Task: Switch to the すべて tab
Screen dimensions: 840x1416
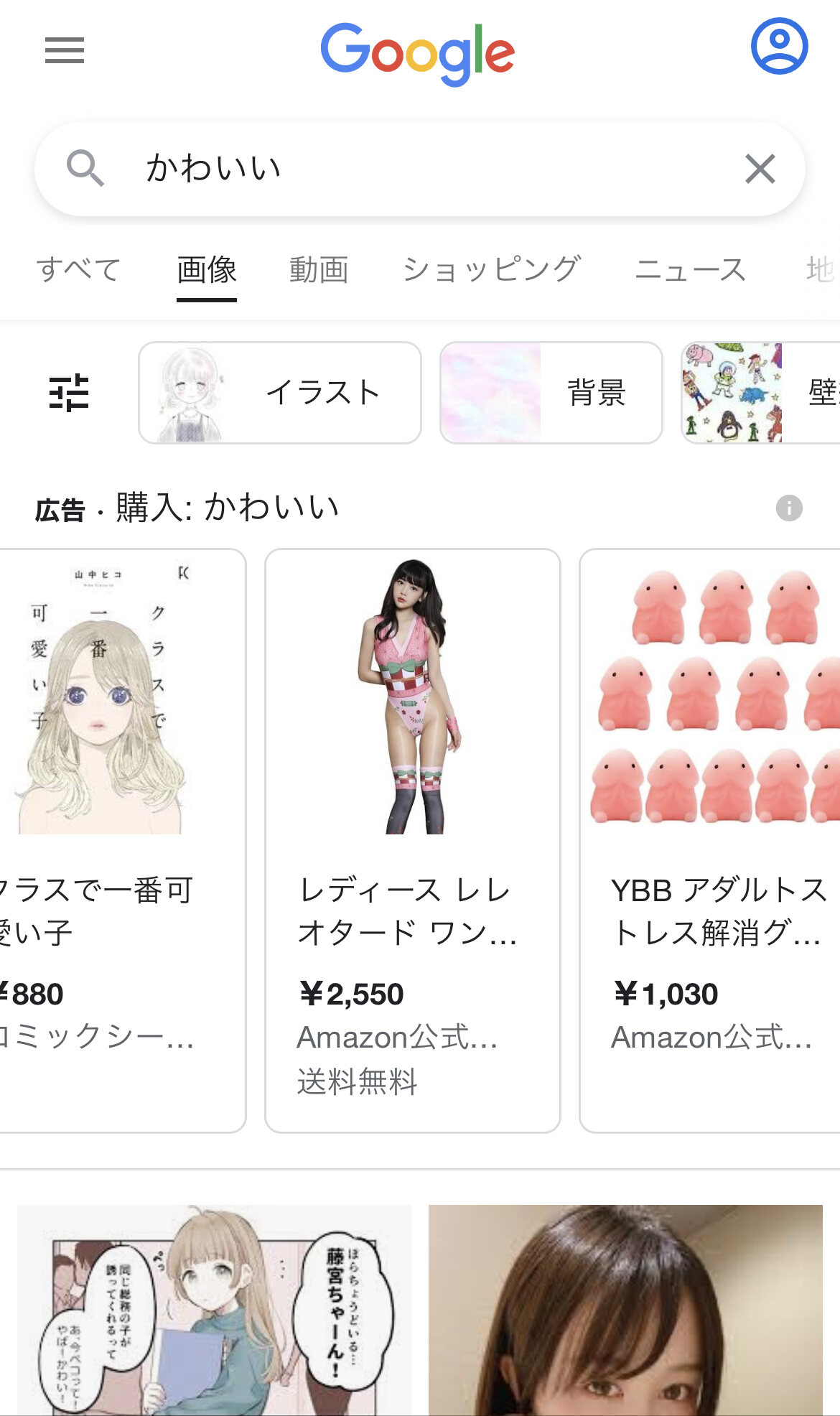Action: click(79, 270)
